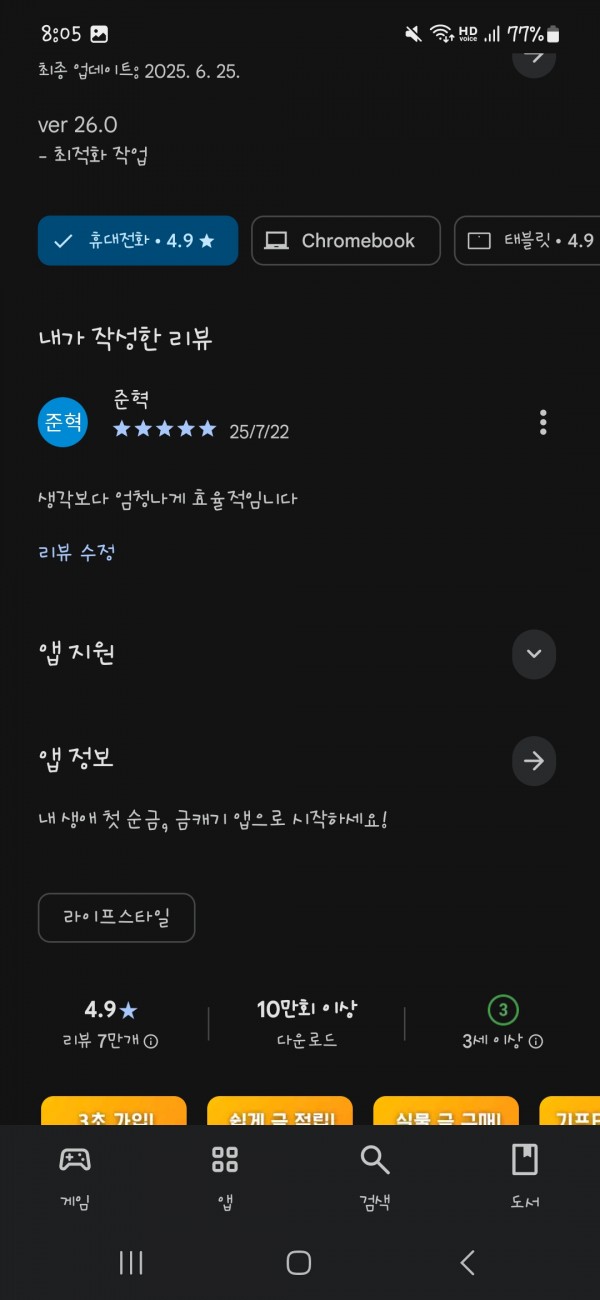Select the 태블릿 rating chip

tap(527, 241)
